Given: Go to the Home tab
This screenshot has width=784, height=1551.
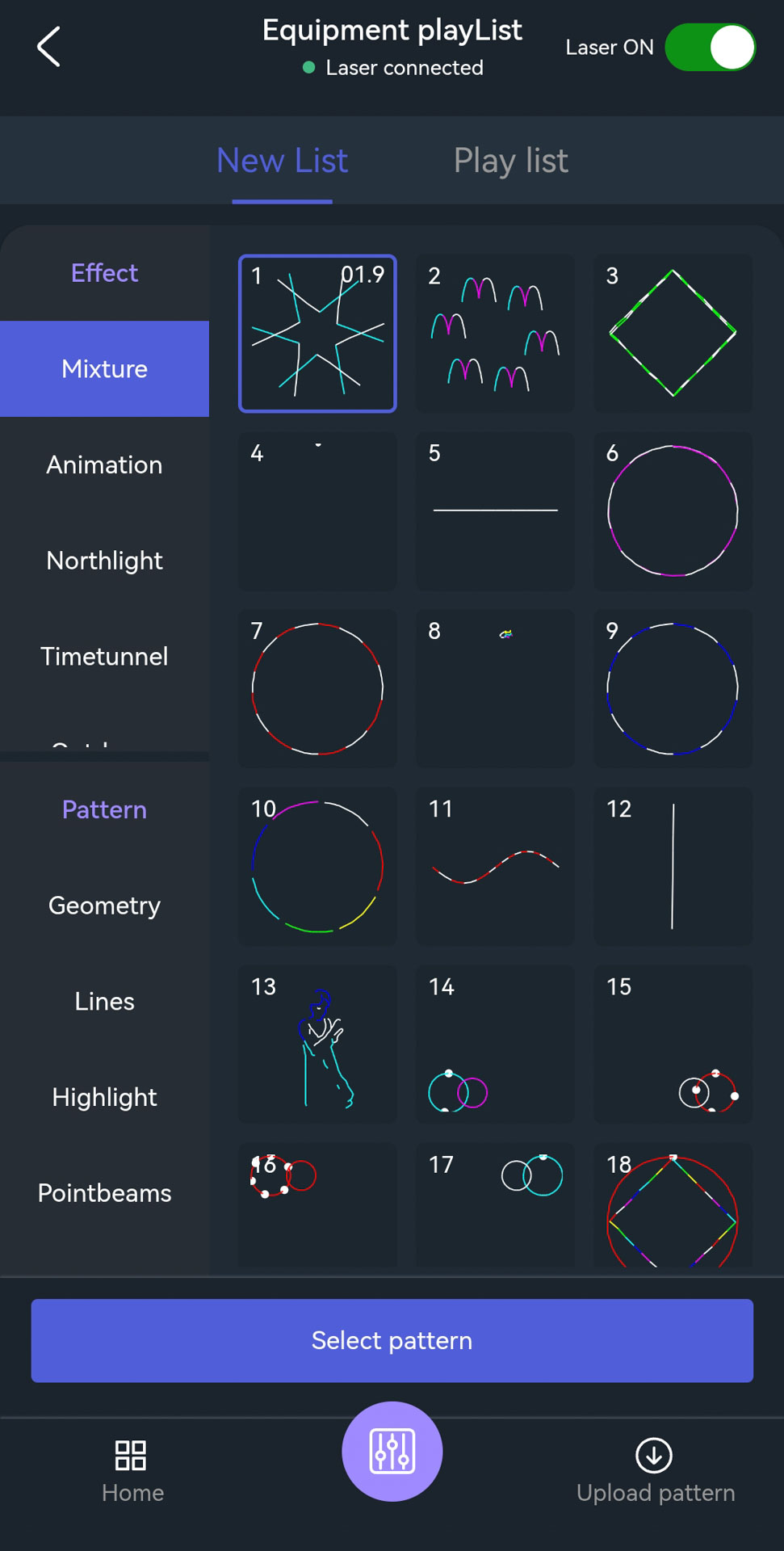Looking at the screenshot, I should click(132, 1472).
